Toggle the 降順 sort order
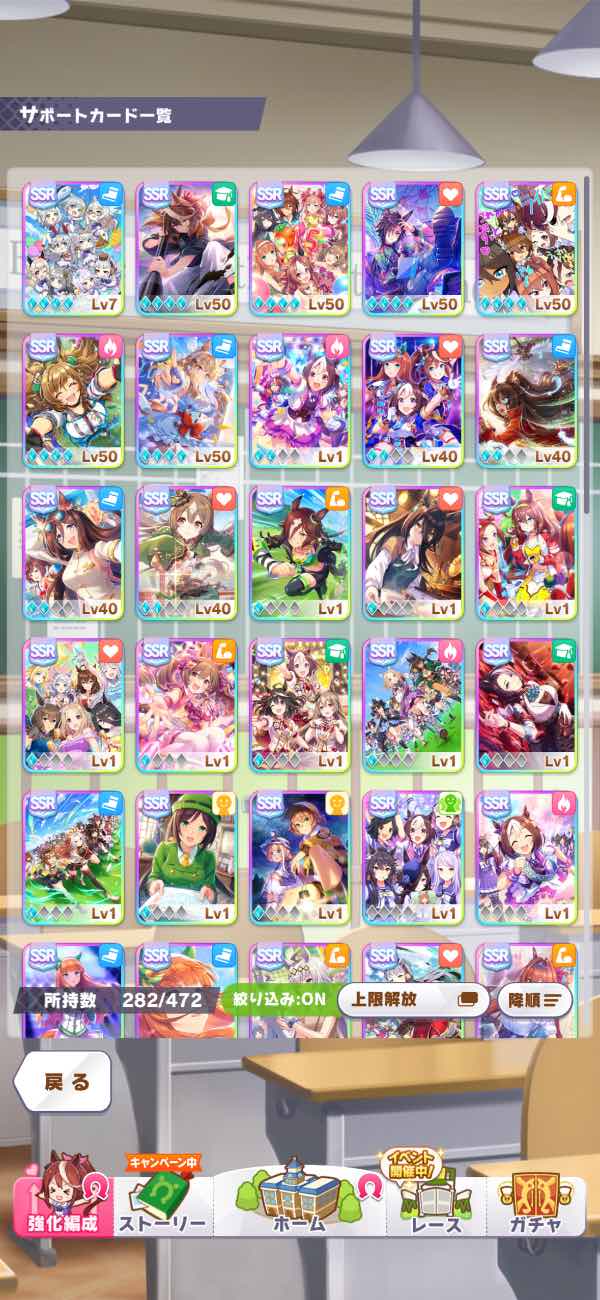The image size is (600, 1300). click(535, 998)
